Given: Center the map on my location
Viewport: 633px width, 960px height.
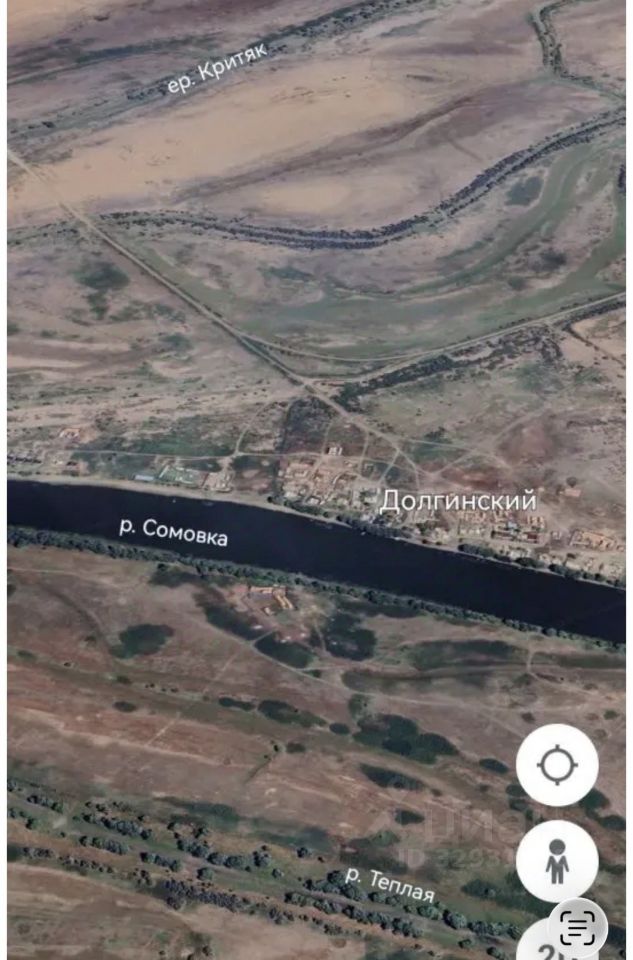Looking at the screenshot, I should click(x=557, y=766).
